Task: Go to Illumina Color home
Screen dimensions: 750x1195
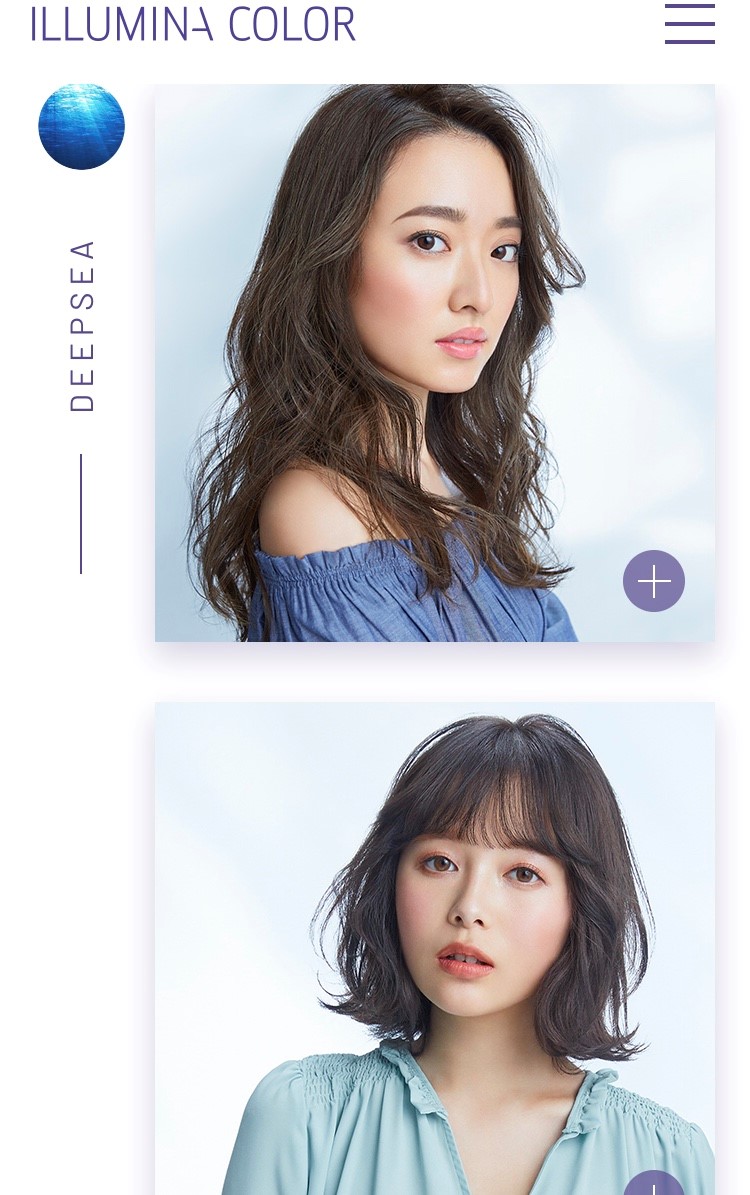Action: pyautogui.click(x=193, y=24)
